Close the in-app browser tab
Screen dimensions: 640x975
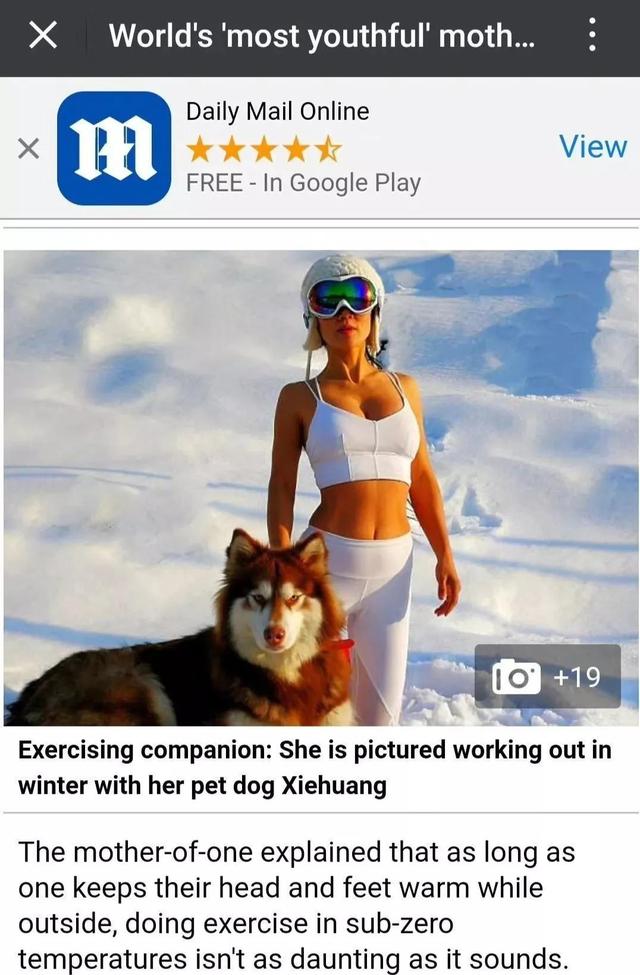(x=41, y=37)
